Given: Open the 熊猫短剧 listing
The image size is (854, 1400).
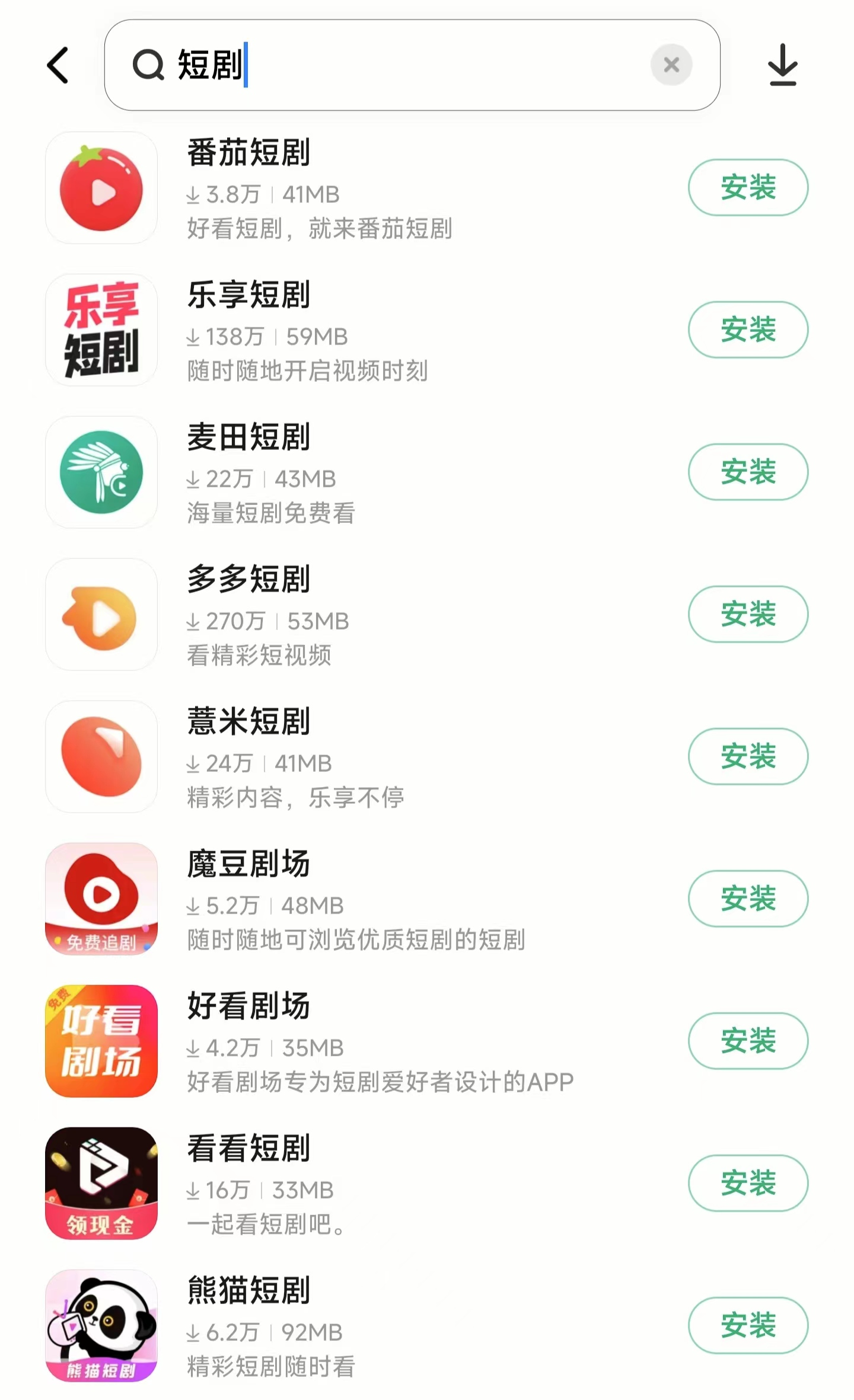Looking at the screenshot, I should [249, 1291].
